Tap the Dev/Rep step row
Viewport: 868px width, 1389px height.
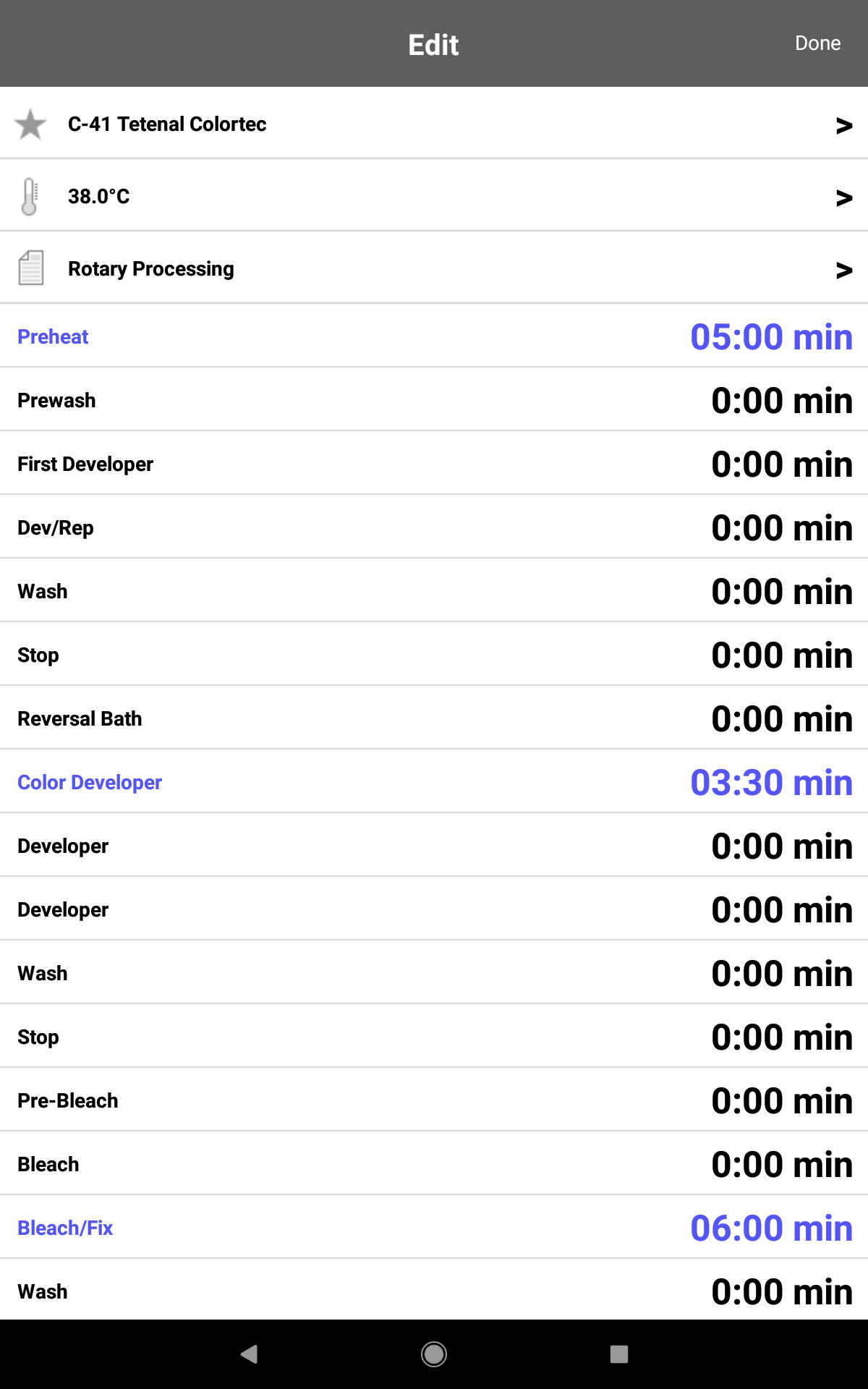coord(434,527)
